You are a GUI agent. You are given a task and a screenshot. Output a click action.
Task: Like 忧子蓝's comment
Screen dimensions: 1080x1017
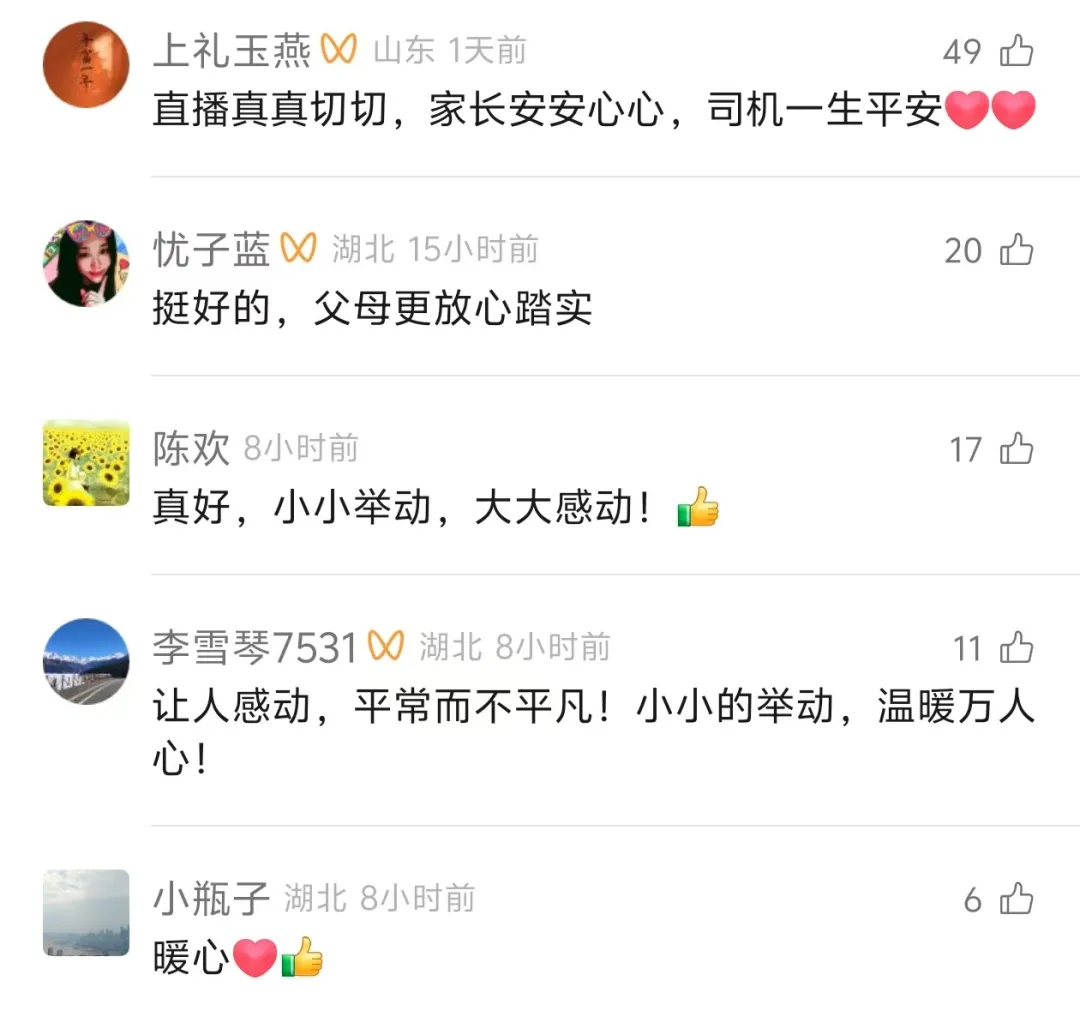point(1017,249)
